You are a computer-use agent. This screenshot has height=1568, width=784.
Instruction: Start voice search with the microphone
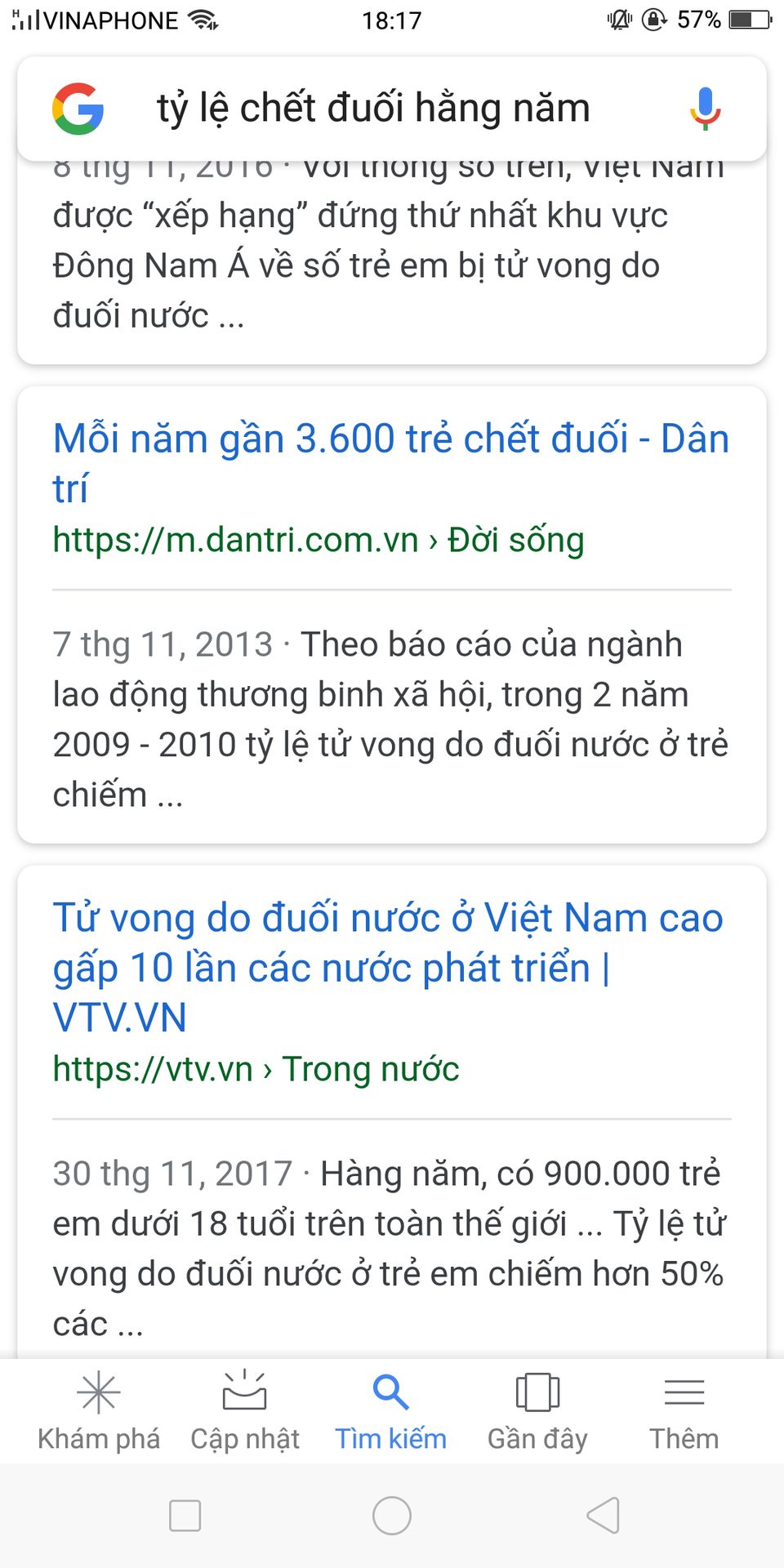click(705, 109)
